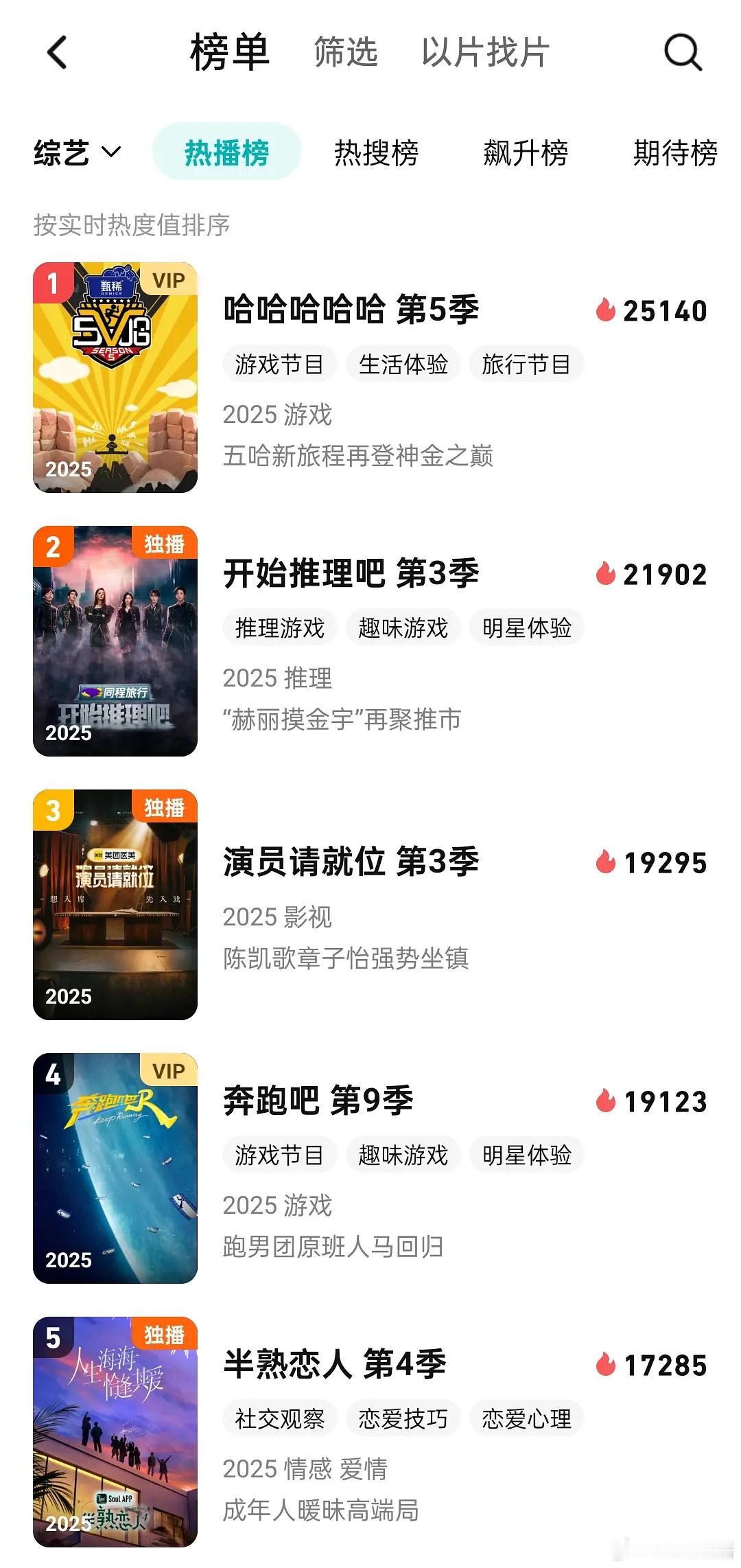The image size is (741, 1568).
Task: Tap the 生活体验 tag chip
Action: point(403,364)
